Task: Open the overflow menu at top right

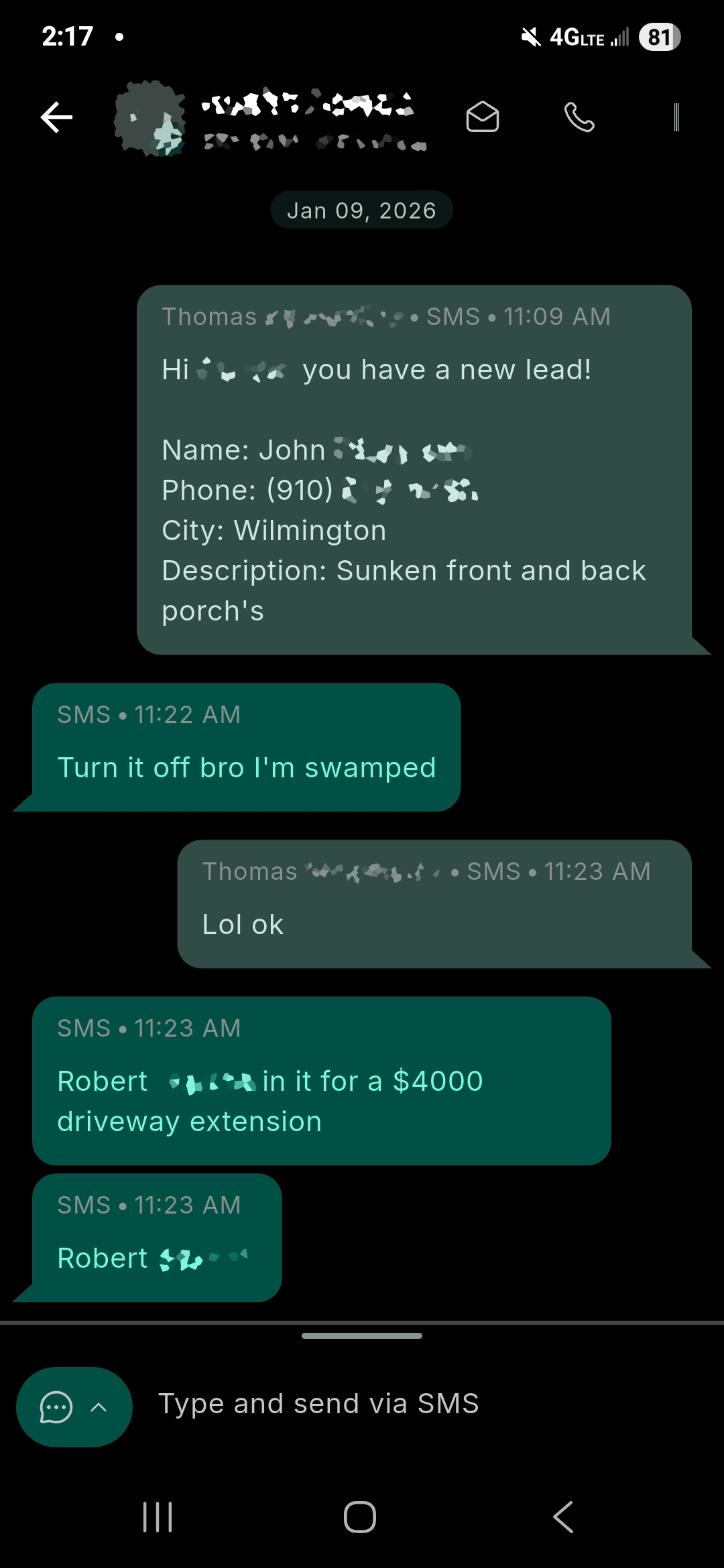Action: coord(676,118)
